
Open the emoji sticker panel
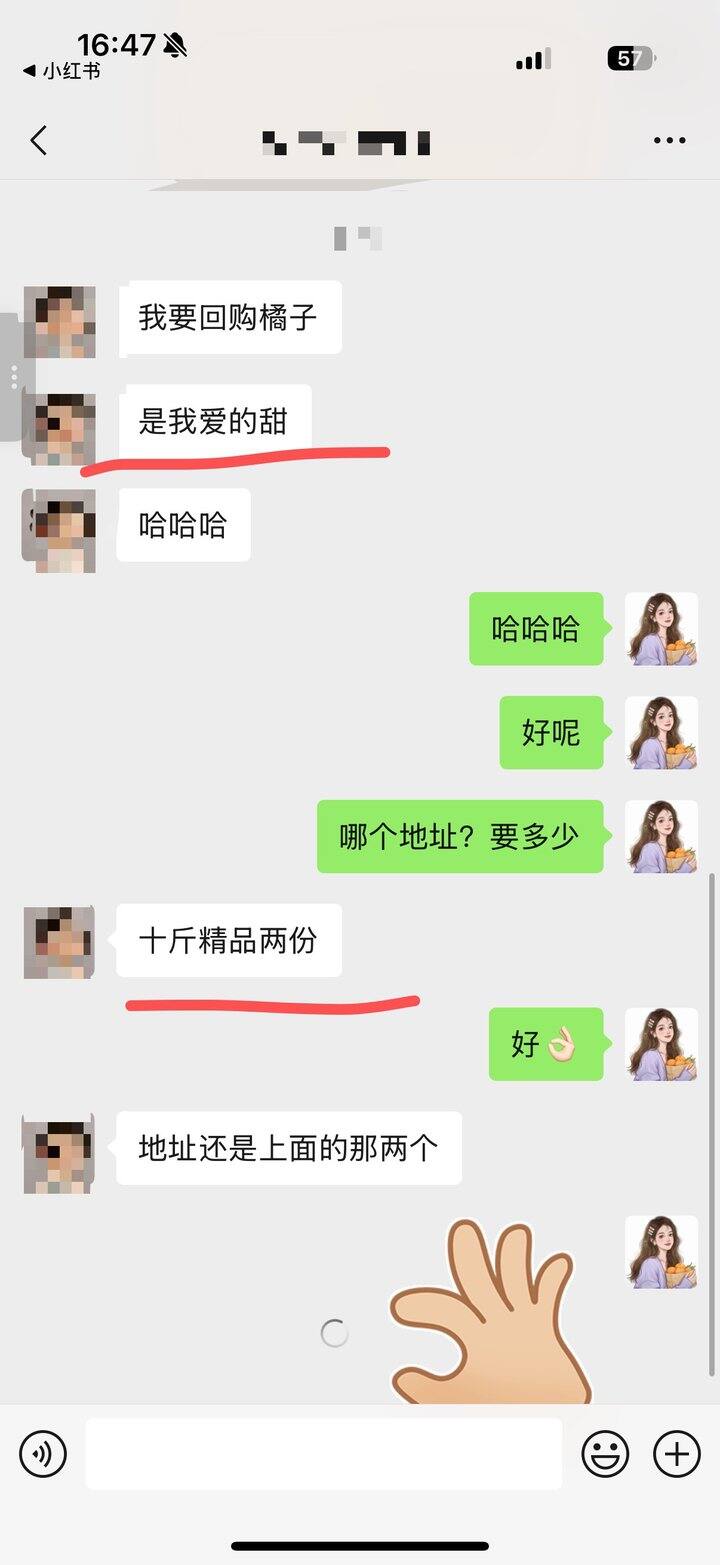(605, 1453)
